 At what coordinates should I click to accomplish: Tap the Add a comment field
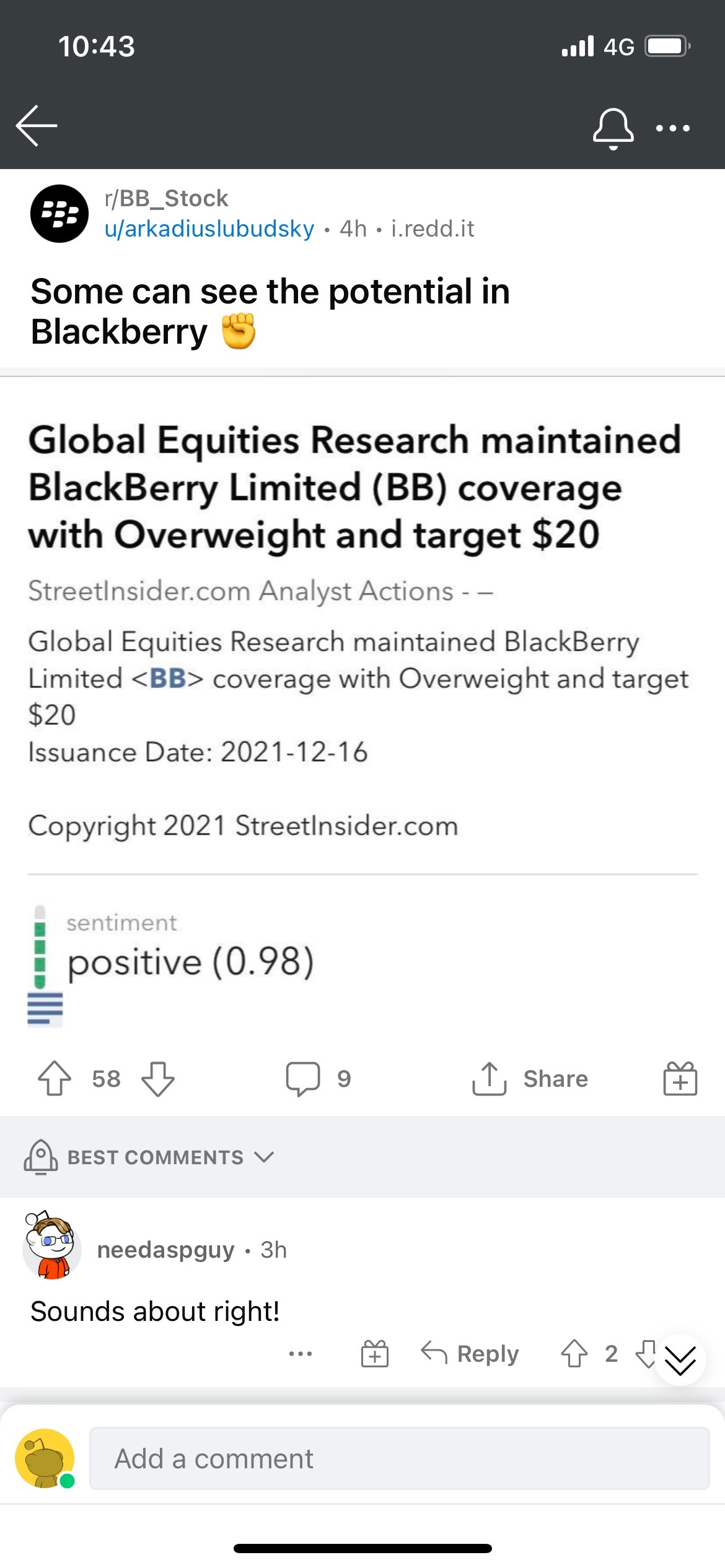click(x=400, y=1458)
